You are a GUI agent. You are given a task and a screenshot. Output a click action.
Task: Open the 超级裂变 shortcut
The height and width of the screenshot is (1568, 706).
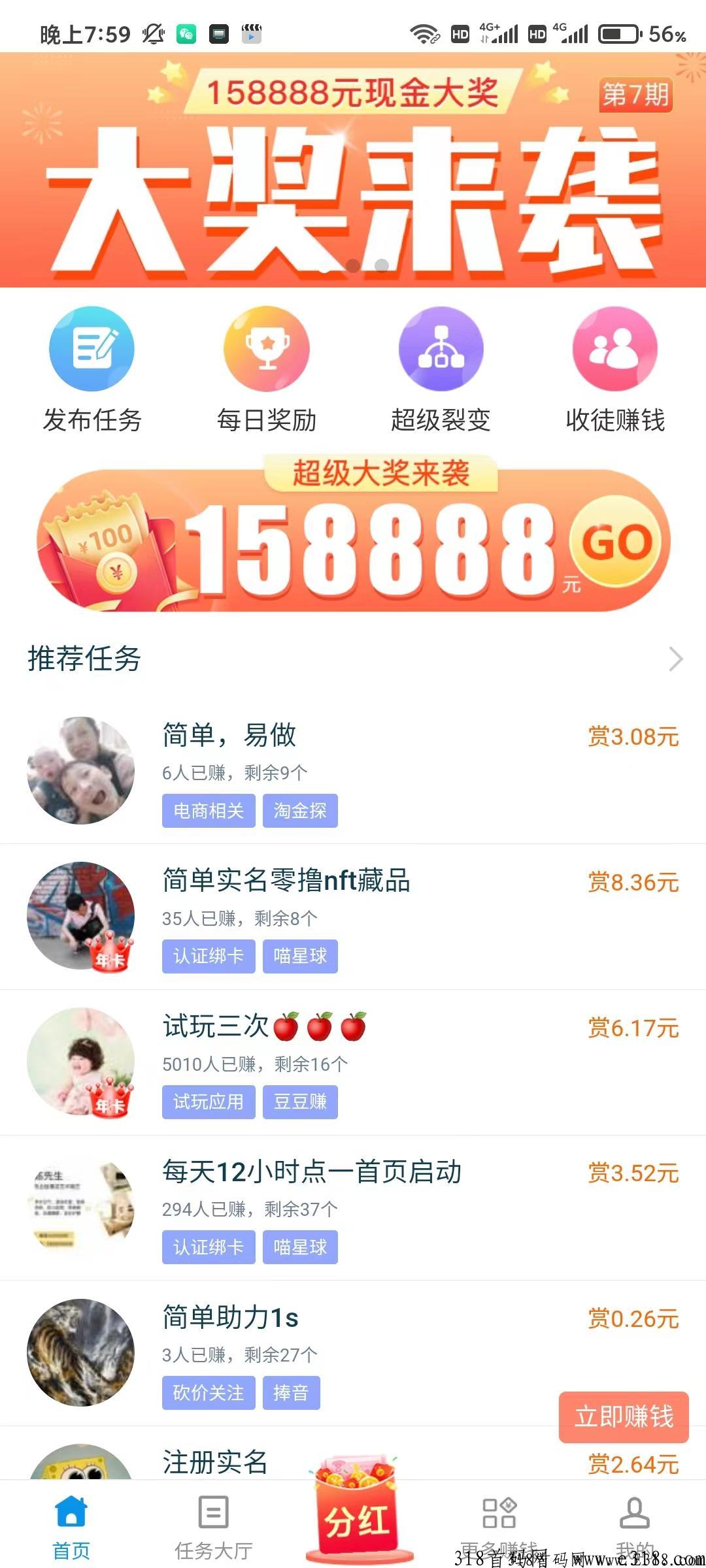coord(441,370)
